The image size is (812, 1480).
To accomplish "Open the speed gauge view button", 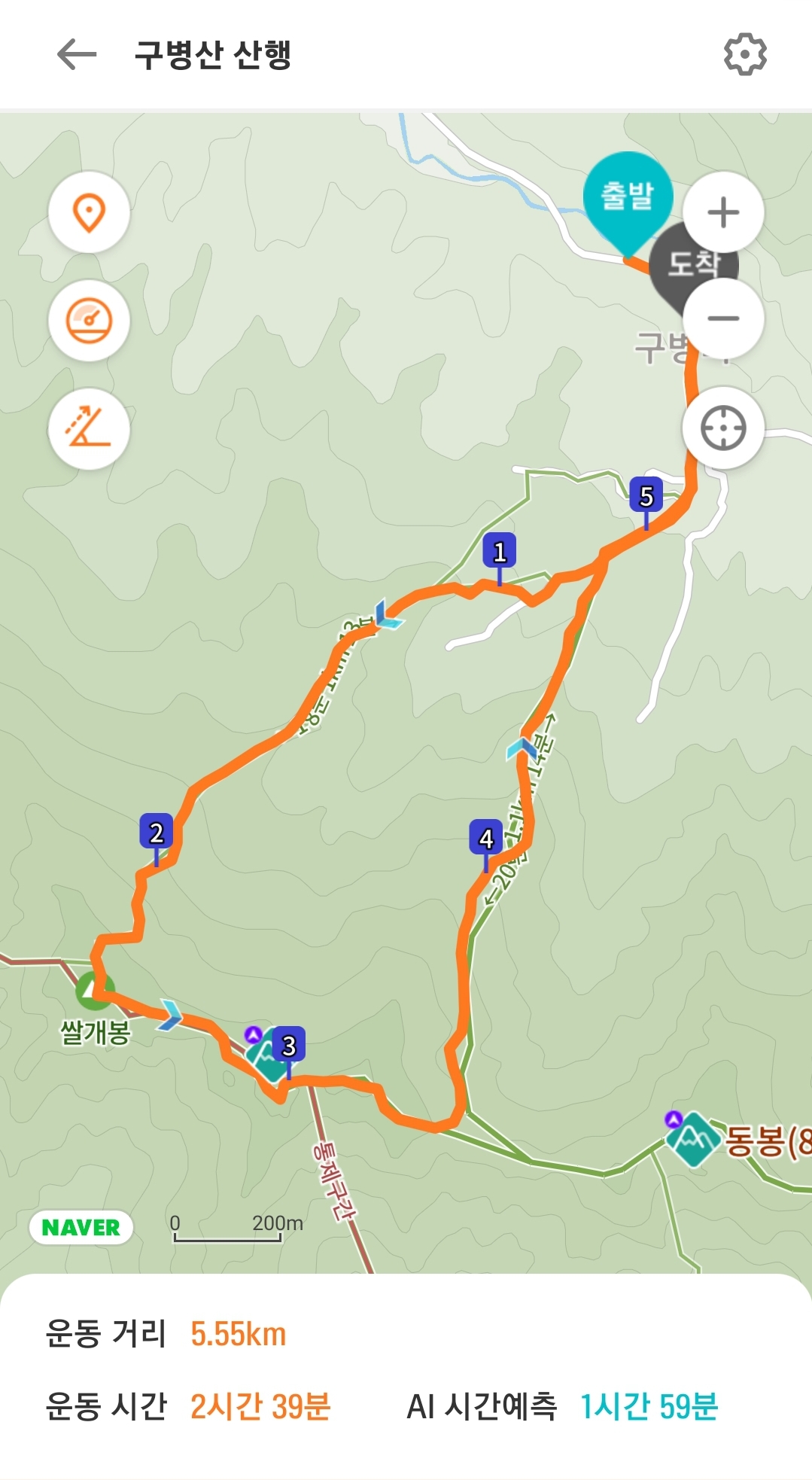I will [x=89, y=321].
